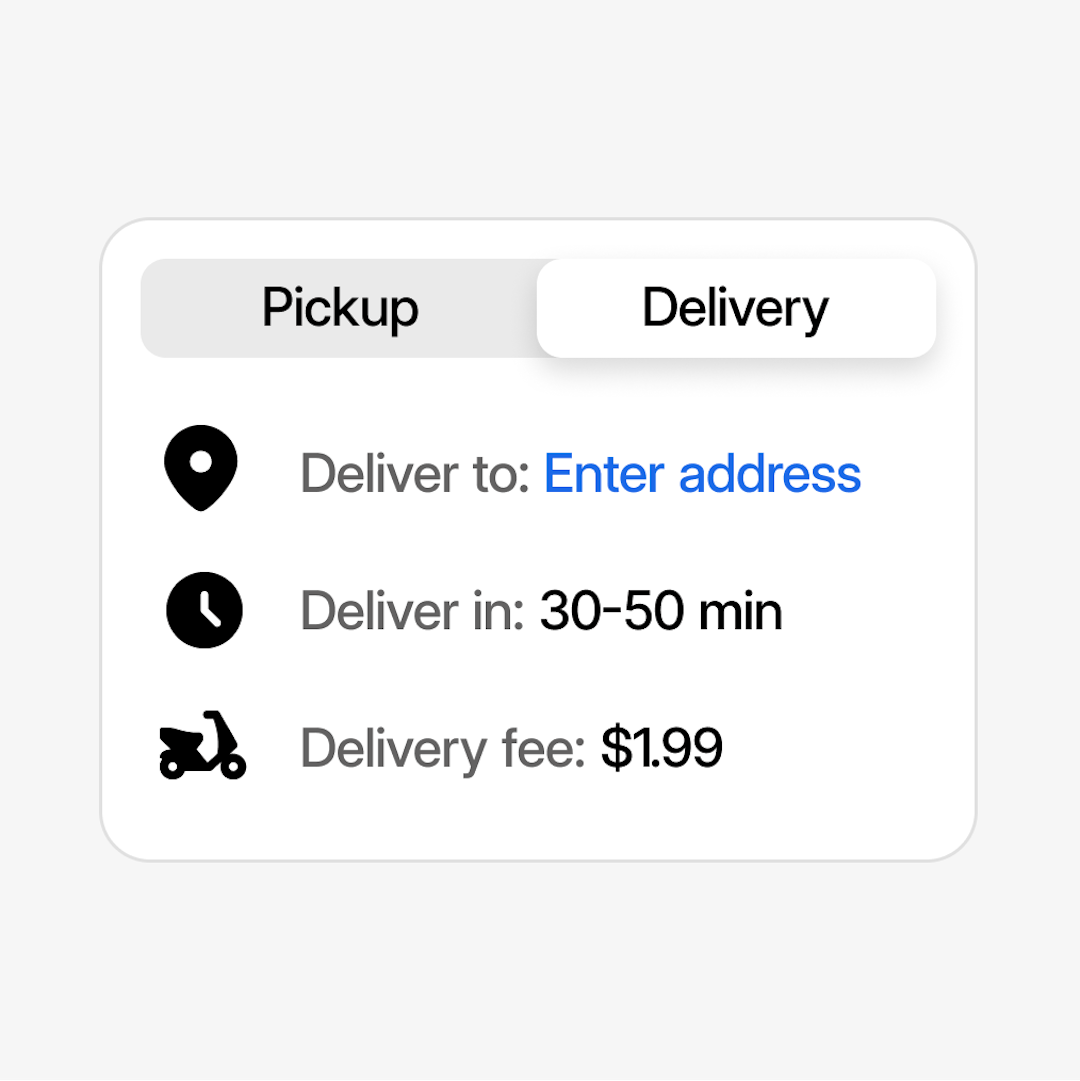
Task: Select the Delivery tab
Action: 736,308
